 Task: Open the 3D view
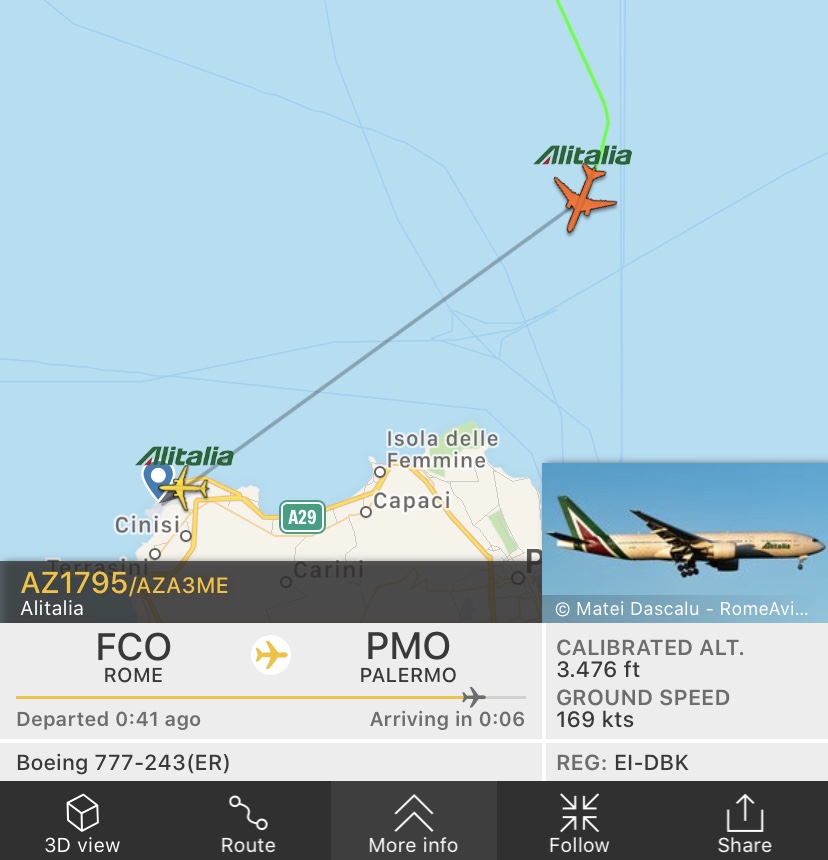tap(82, 824)
